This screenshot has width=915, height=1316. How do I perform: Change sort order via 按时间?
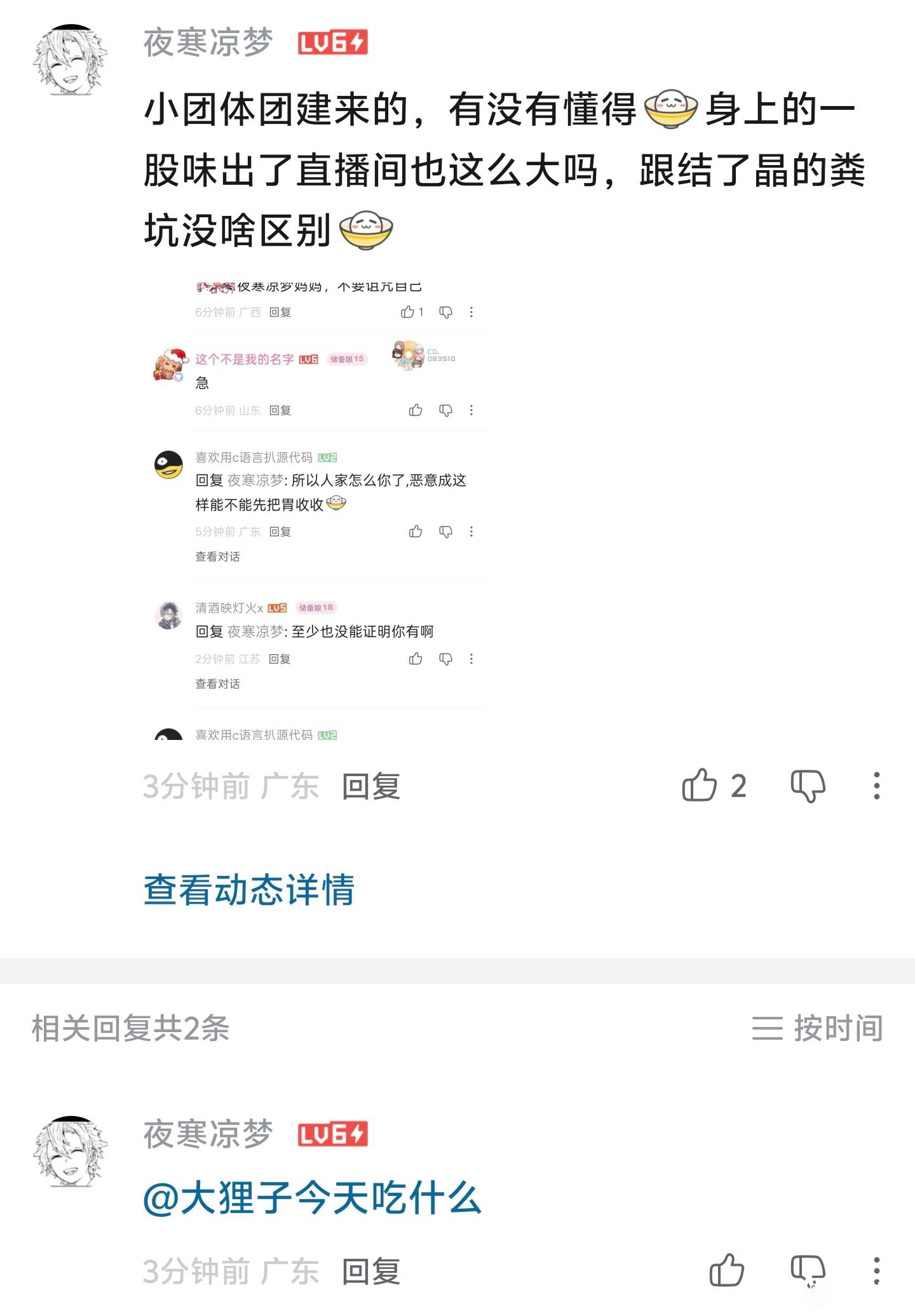point(817,1028)
